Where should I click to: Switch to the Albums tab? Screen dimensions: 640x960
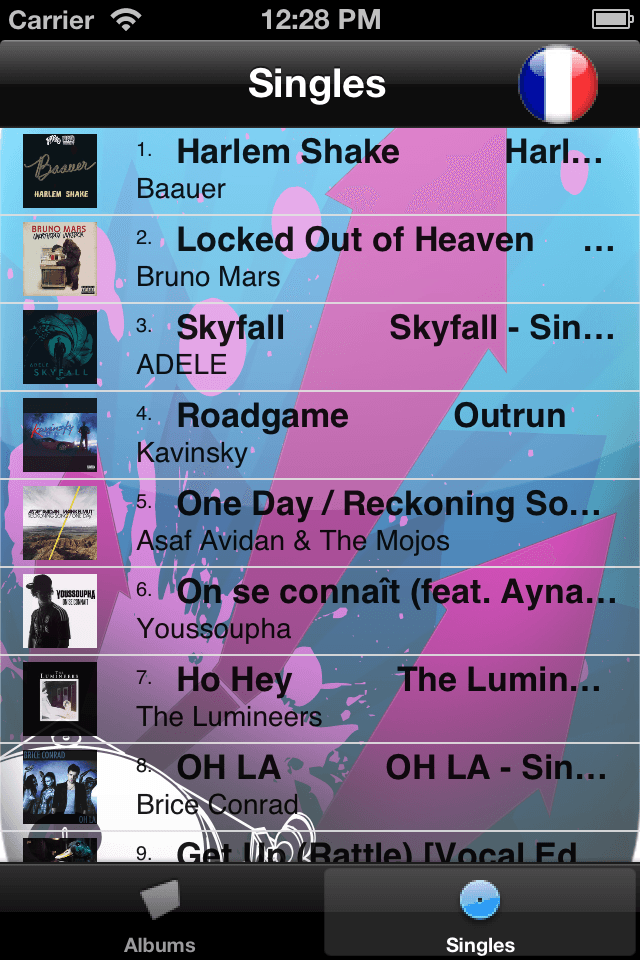160,912
